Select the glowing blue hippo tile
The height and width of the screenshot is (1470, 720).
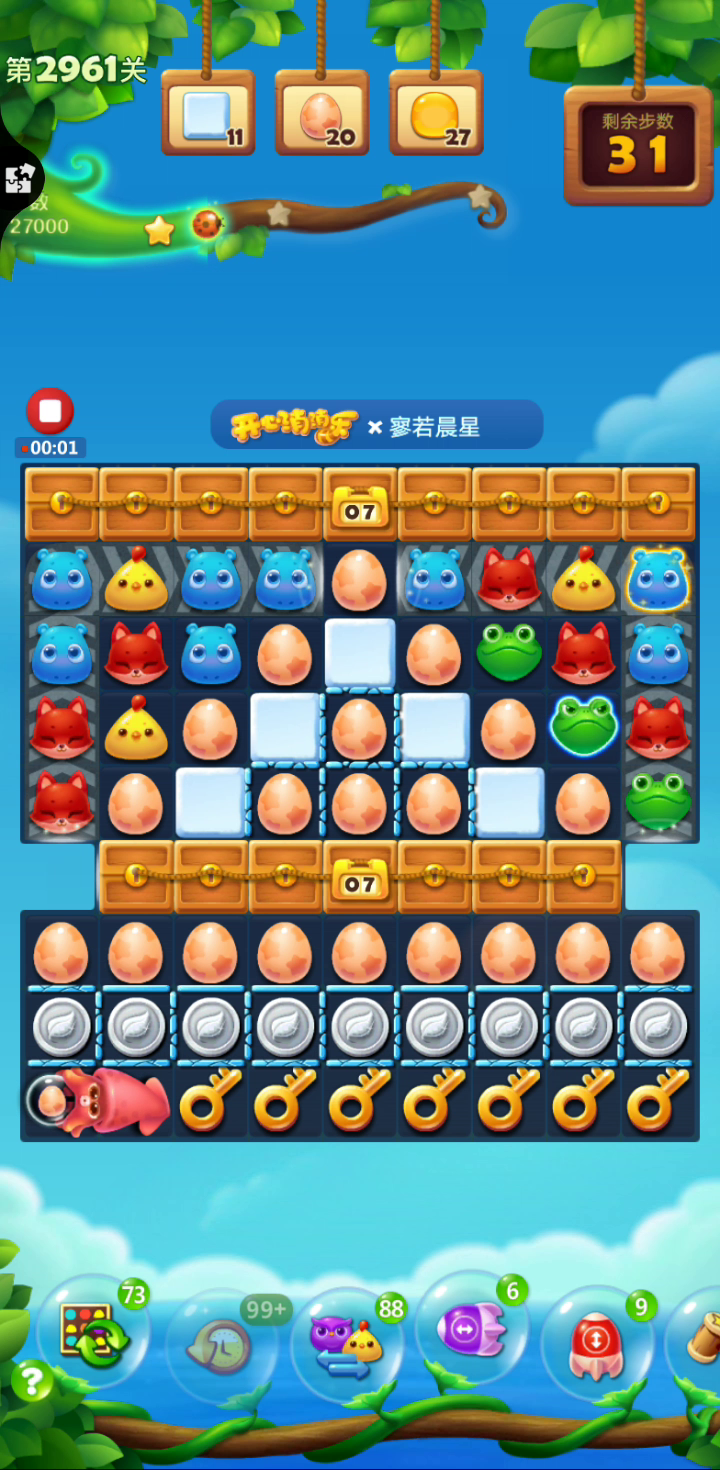pyautogui.click(x=658, y=579)
